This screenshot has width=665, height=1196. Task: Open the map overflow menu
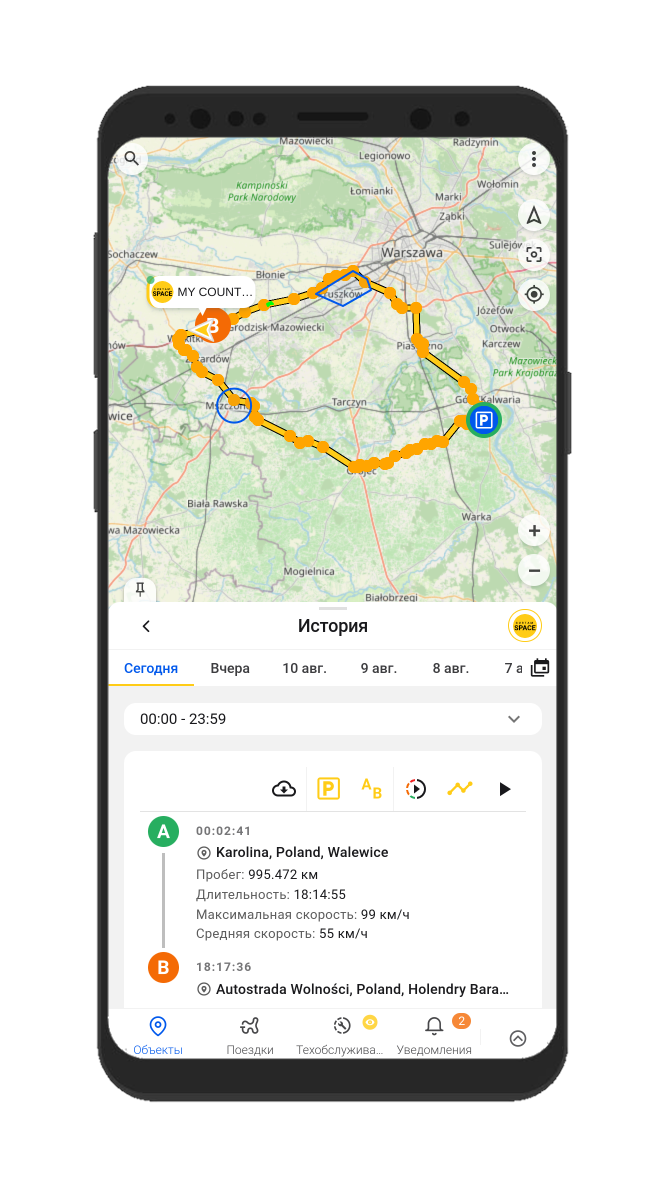click(x=534, y=159)
